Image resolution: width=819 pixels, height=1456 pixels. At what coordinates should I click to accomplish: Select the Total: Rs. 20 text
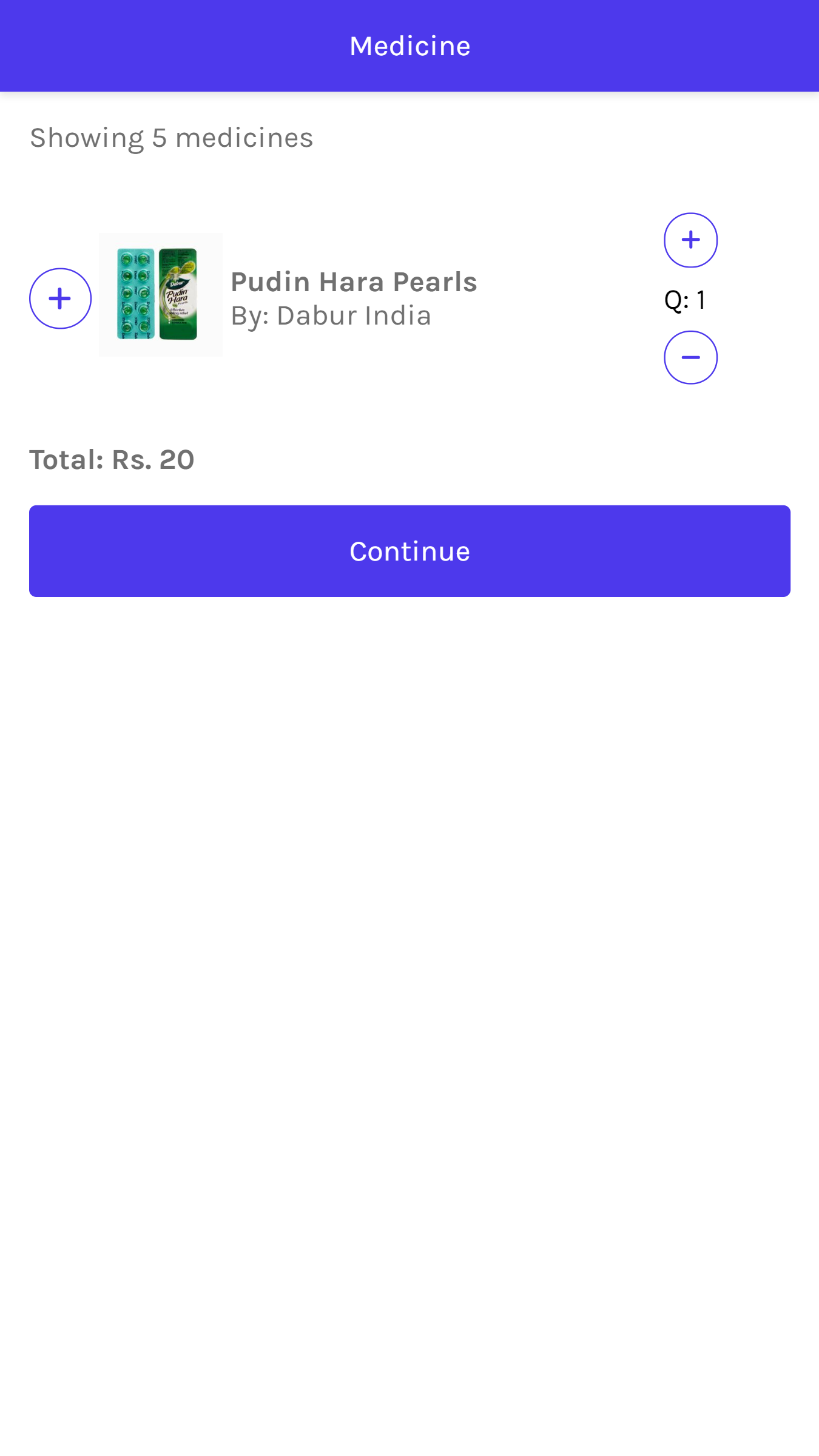click(111, 459)
